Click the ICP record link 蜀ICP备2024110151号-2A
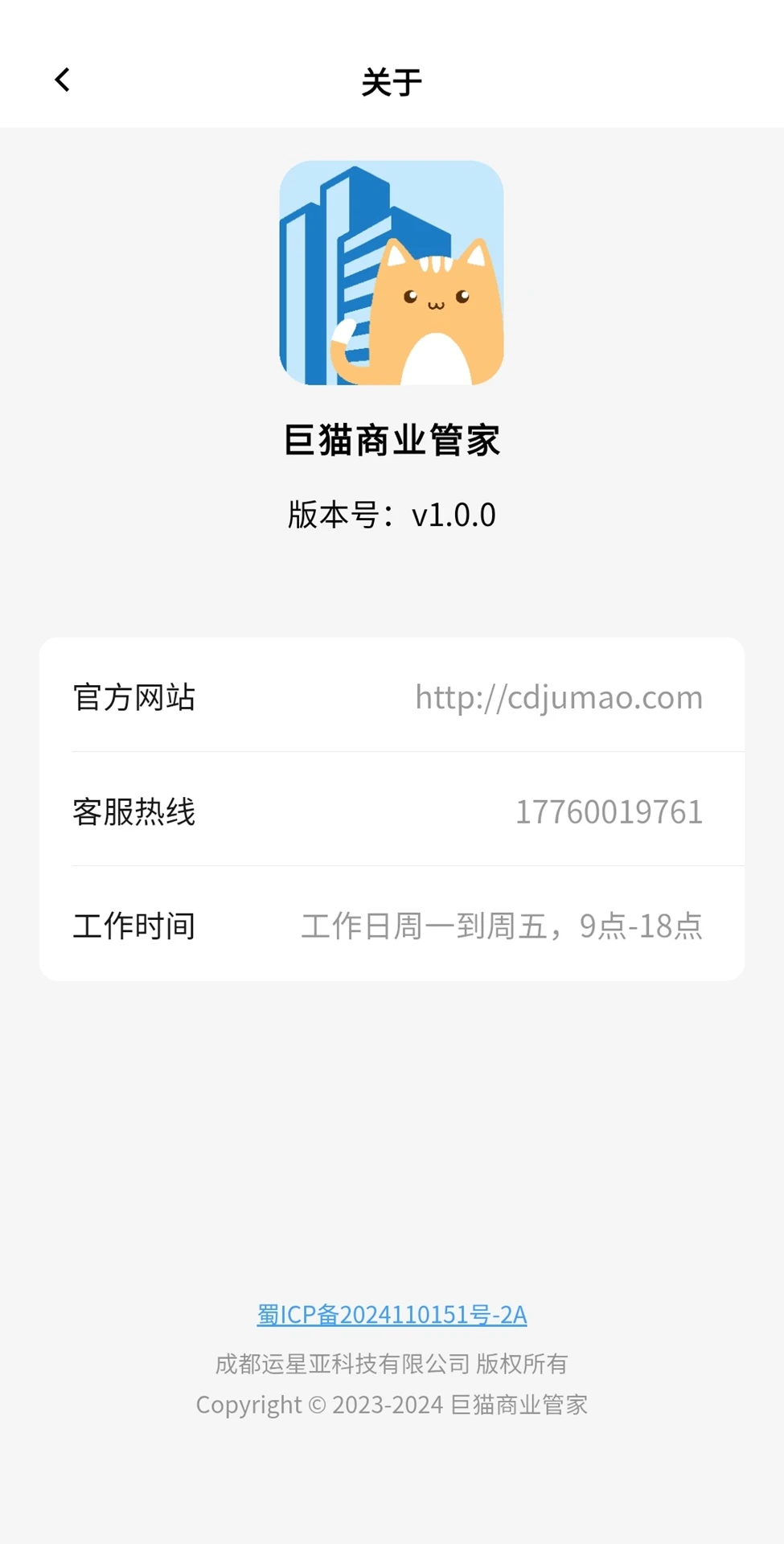The height and width of the screenshot is (1544, 784). [392, 1315]
